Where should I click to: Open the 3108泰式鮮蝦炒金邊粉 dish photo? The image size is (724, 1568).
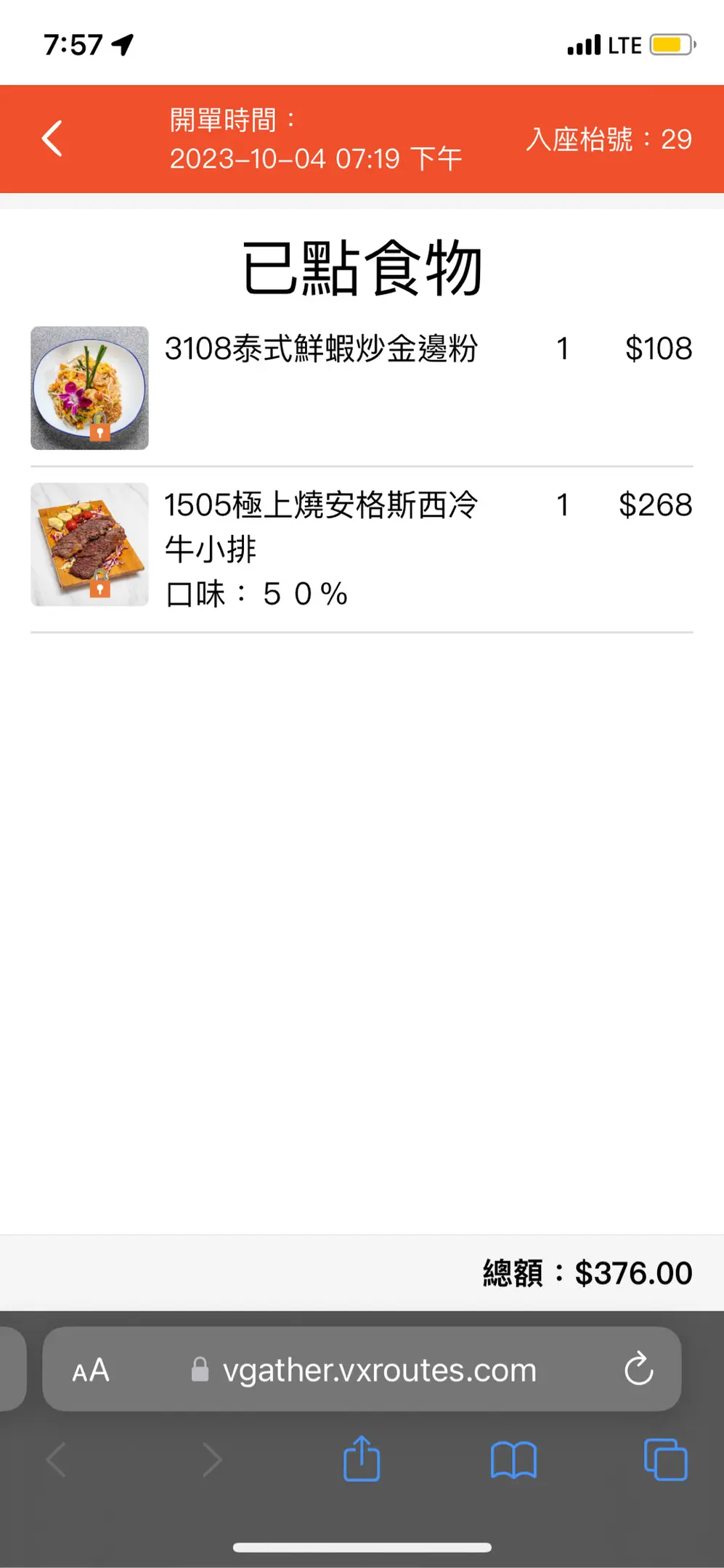point(89,388)
